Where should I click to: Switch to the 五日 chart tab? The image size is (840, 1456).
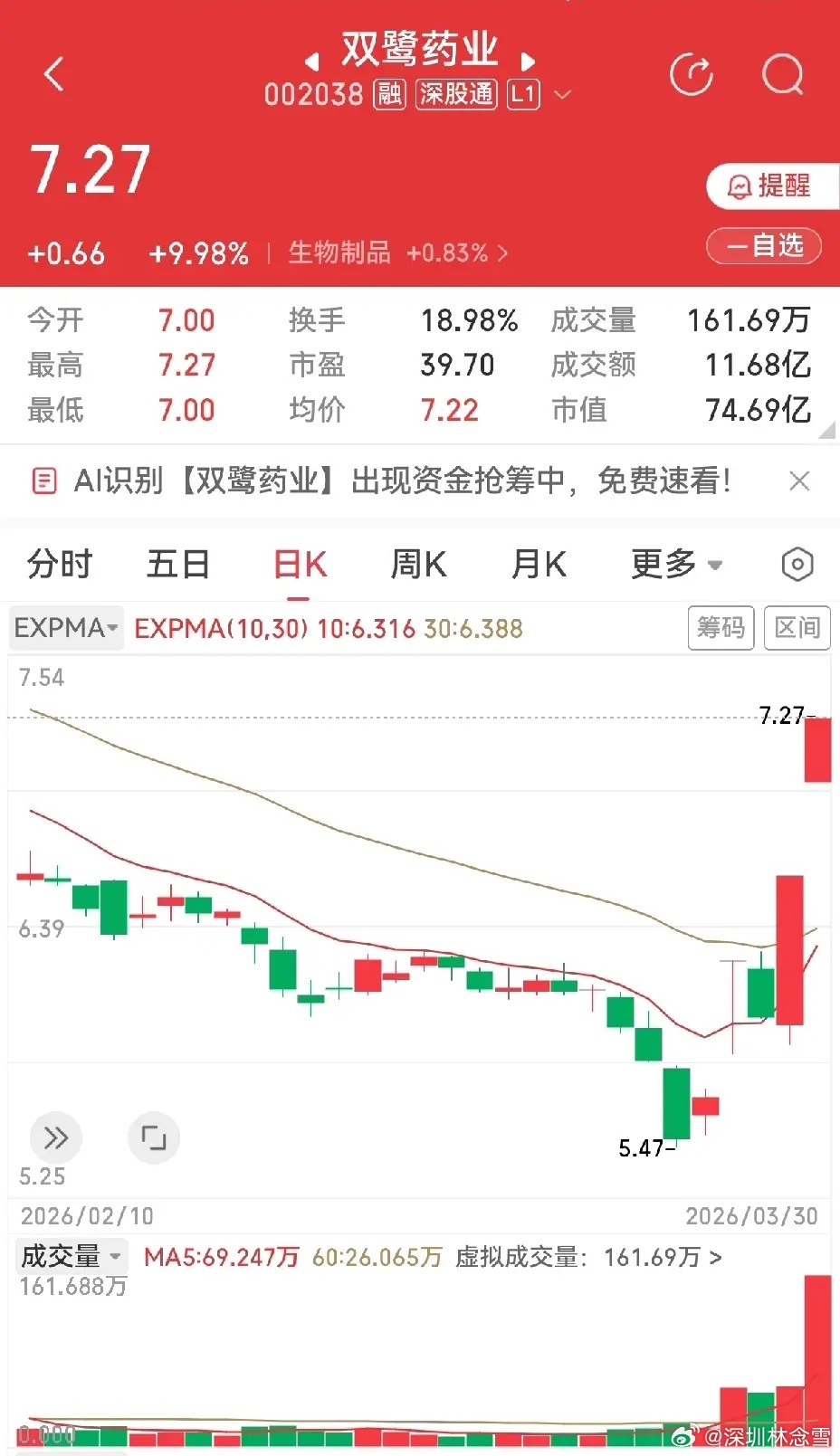(x=178, y=565)
